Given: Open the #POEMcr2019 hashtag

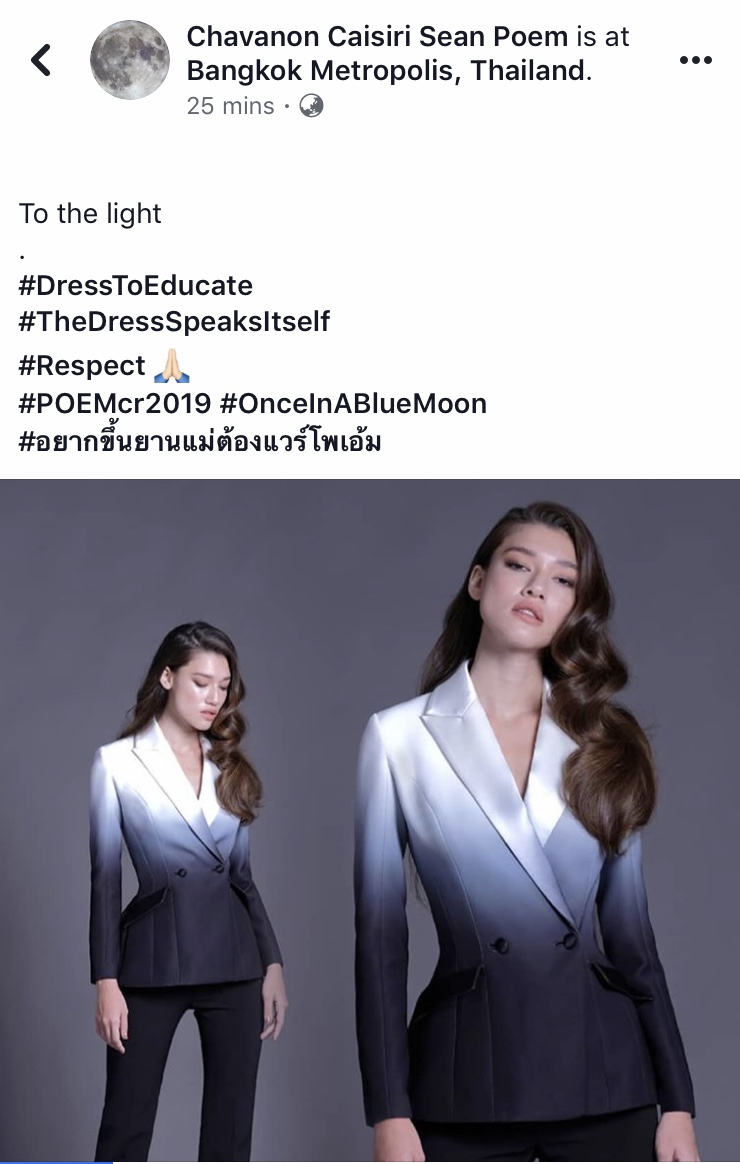Looking at the screenshot, I should click(115, 404).
